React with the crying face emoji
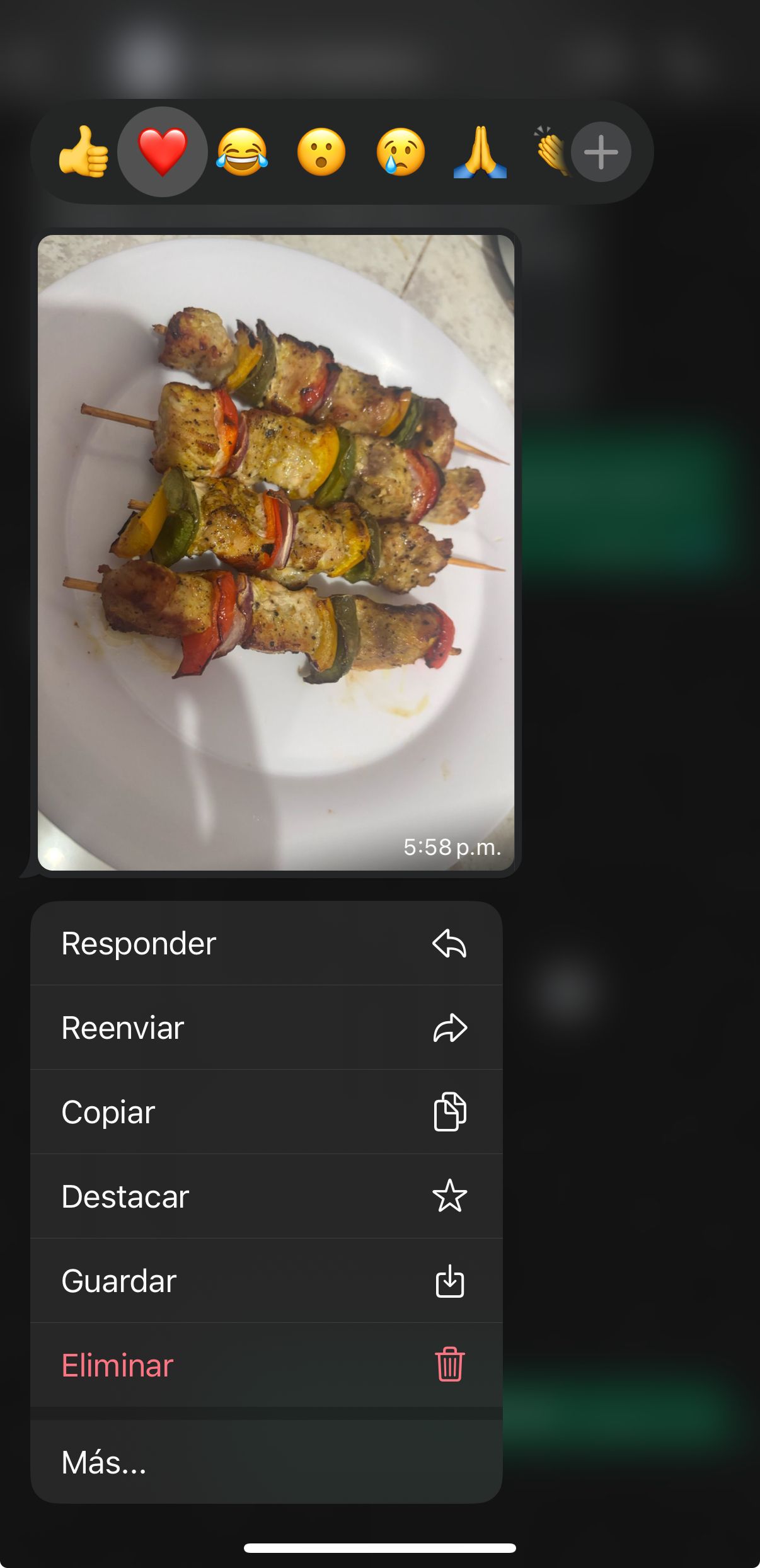 click(401, 152)
